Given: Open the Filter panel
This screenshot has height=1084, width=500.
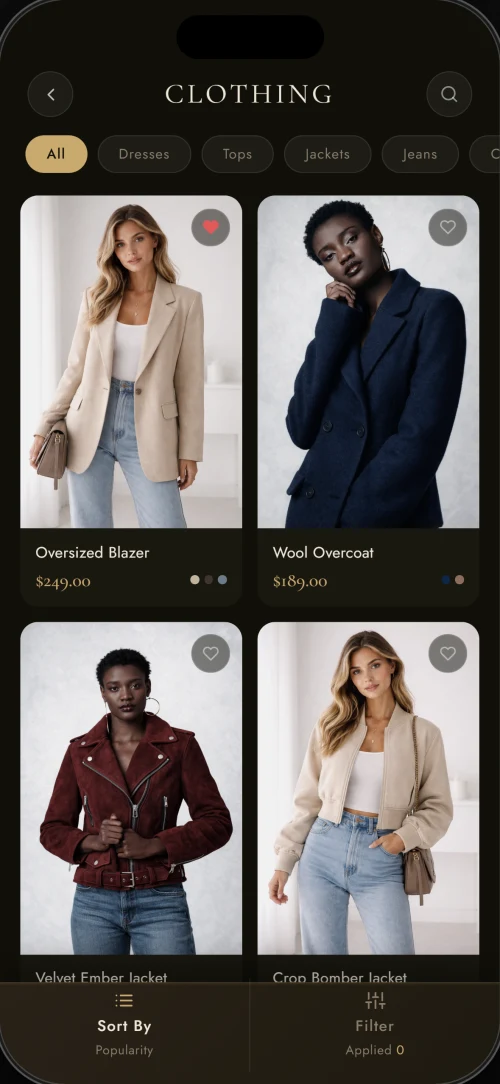Looking at the screenshot, I should click(x=375, y=1026).
